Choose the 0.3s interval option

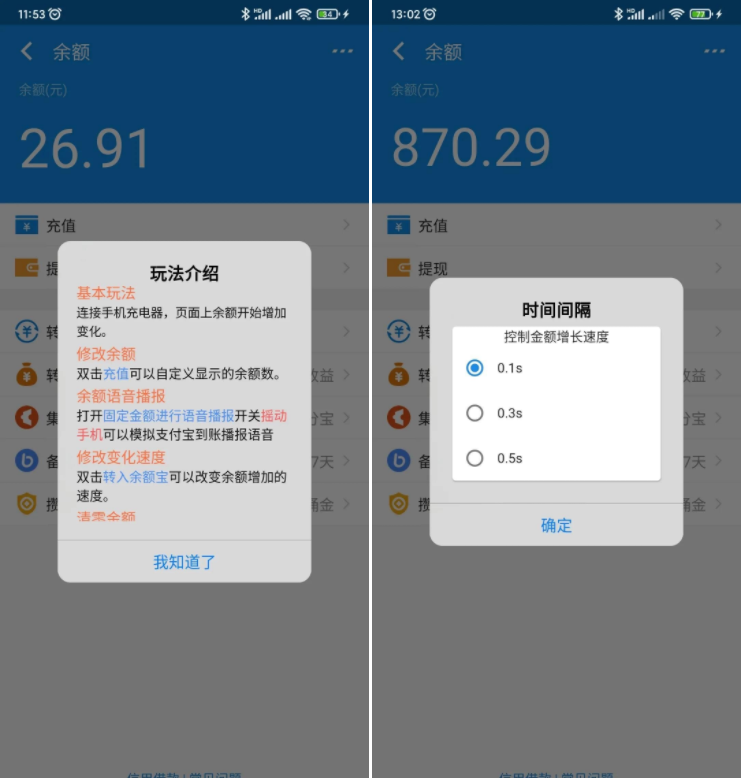pos(476,413)
